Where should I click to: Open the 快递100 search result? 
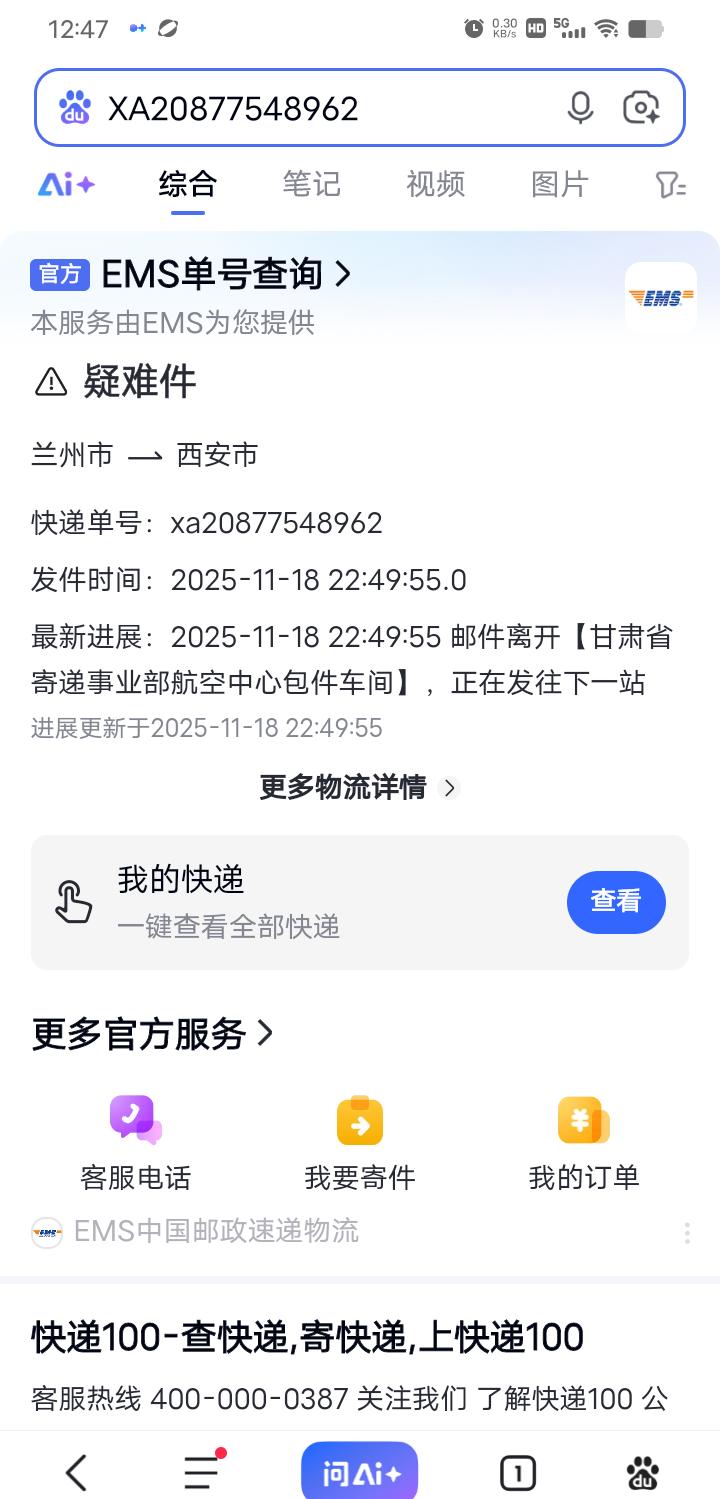click(x=308, y=1337)
